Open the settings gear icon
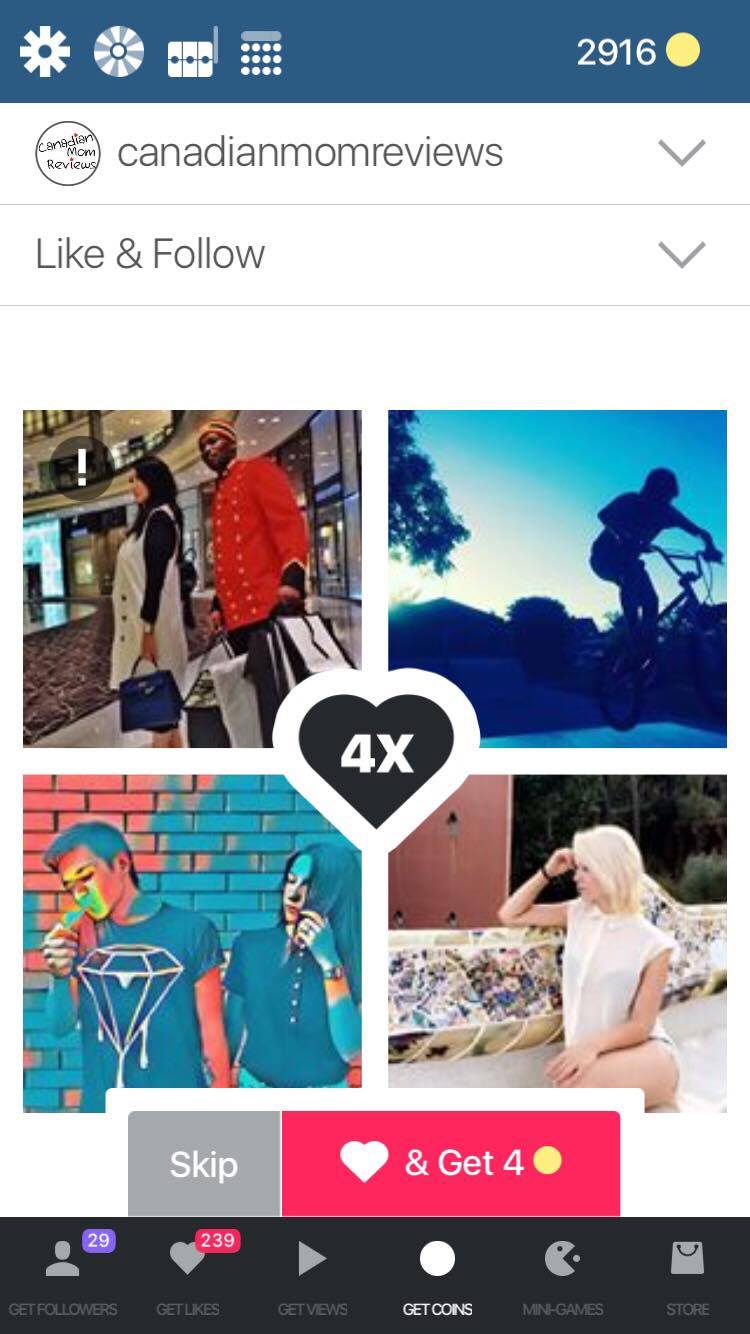The width and height of the screenshot is (750, 1334). 45,51
